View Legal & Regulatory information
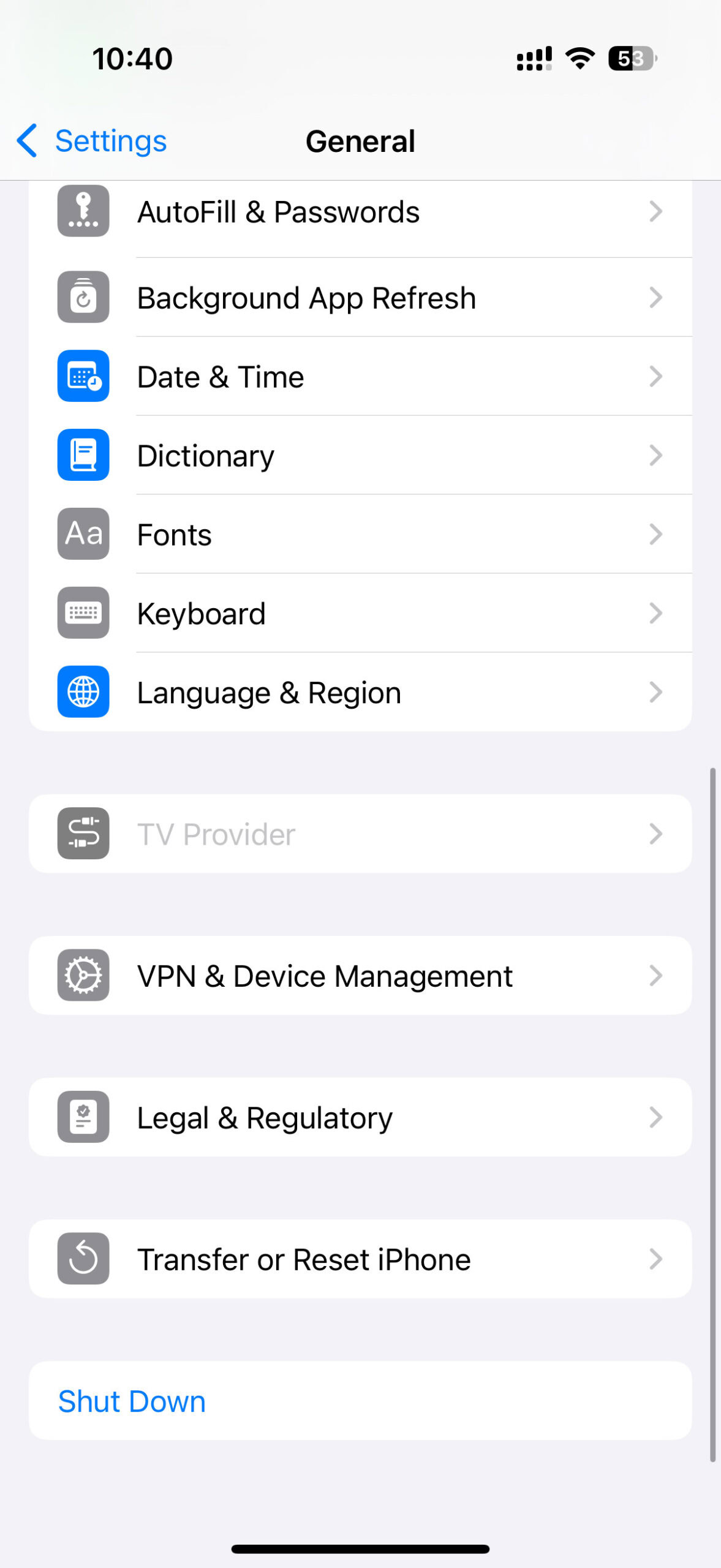Image resolution: width=721 pixels, height=1568 pixels. 360,1118
